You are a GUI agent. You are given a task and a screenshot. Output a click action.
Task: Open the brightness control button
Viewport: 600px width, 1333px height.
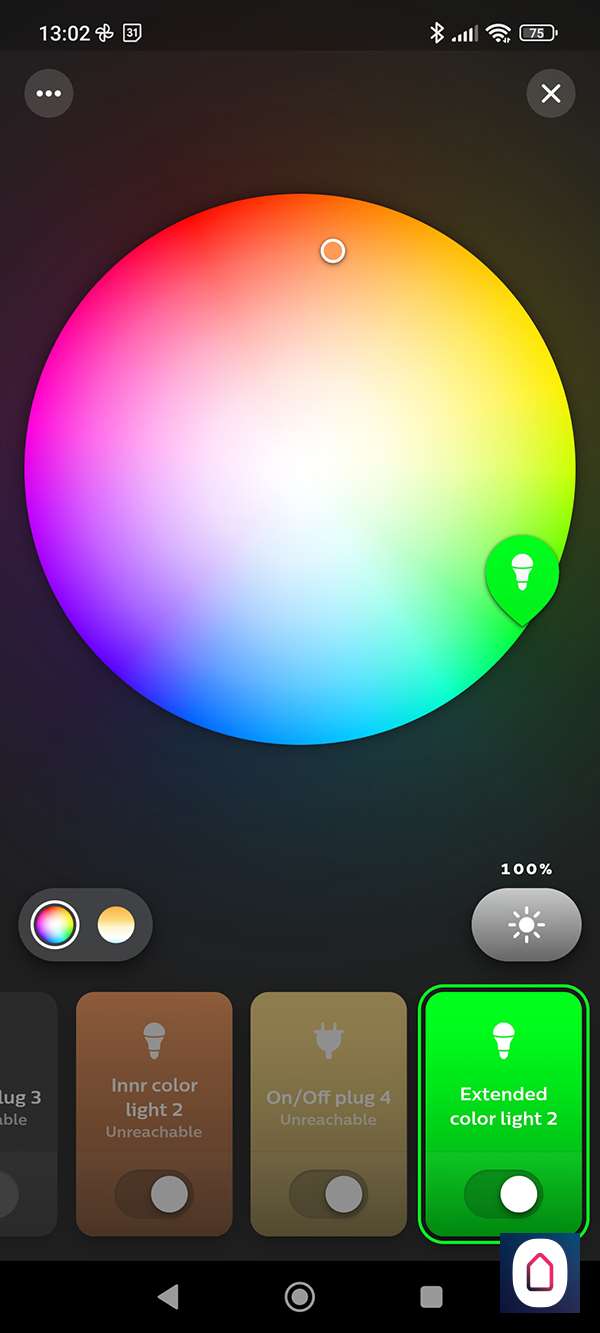(x=526, y=925)
